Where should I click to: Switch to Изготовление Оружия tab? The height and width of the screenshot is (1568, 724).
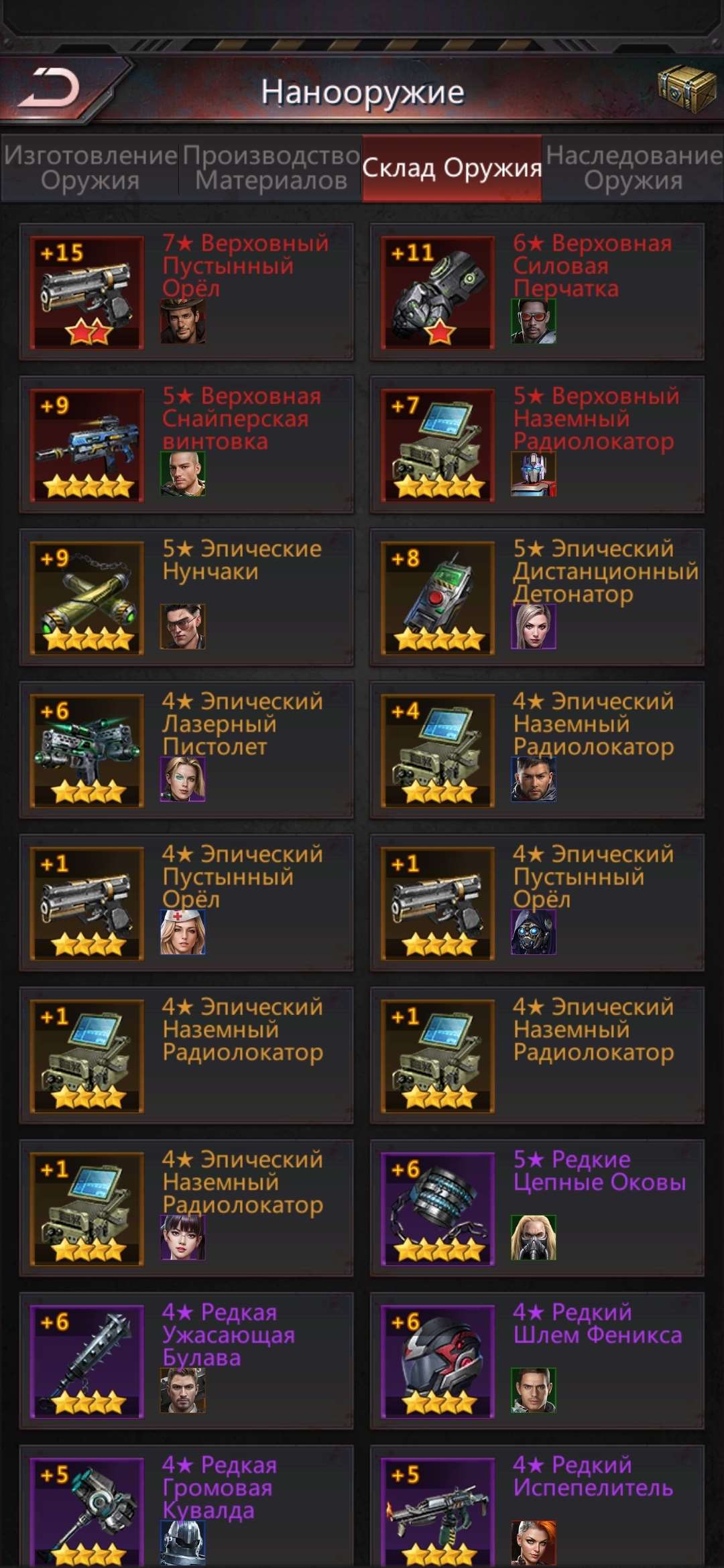click(x=90, y=168)
